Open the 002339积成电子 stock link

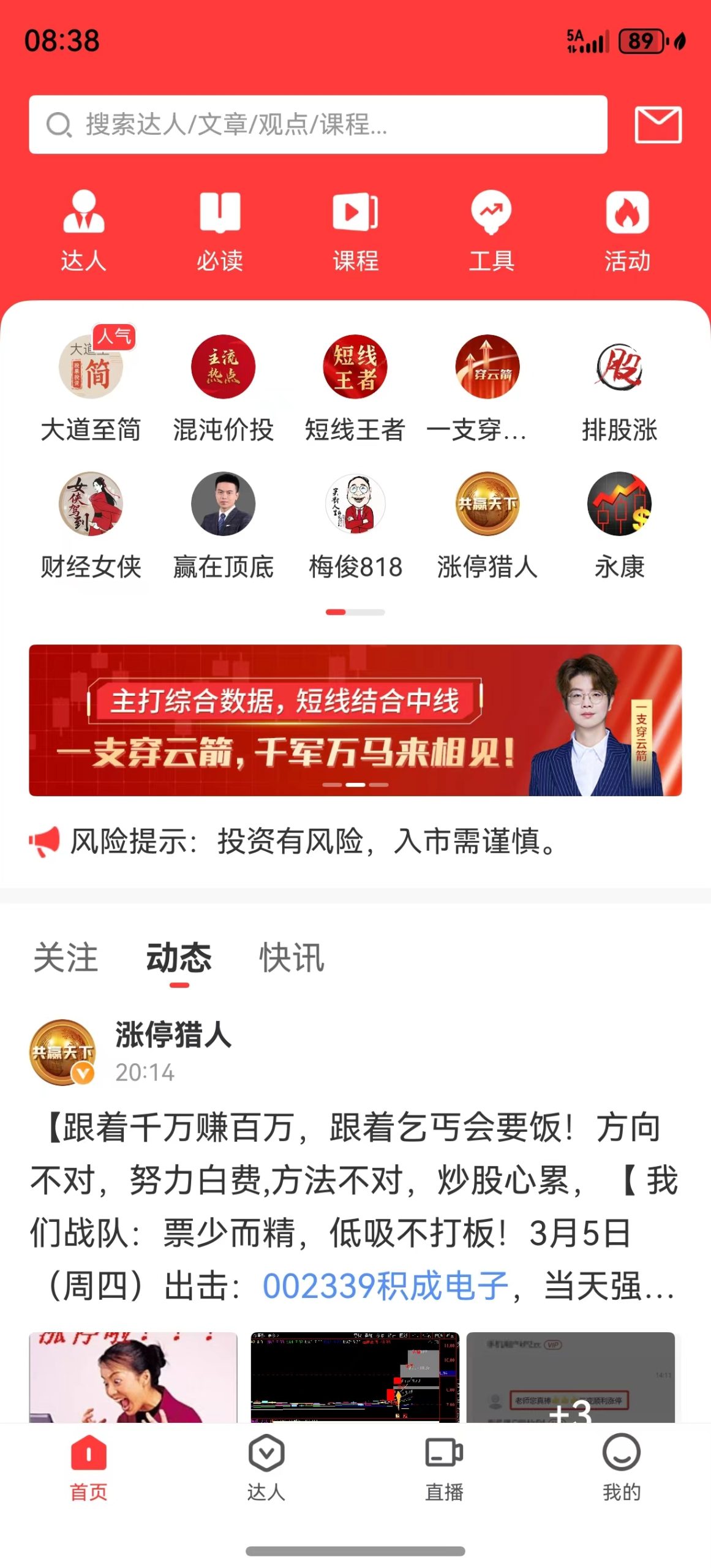point(385,1285)
